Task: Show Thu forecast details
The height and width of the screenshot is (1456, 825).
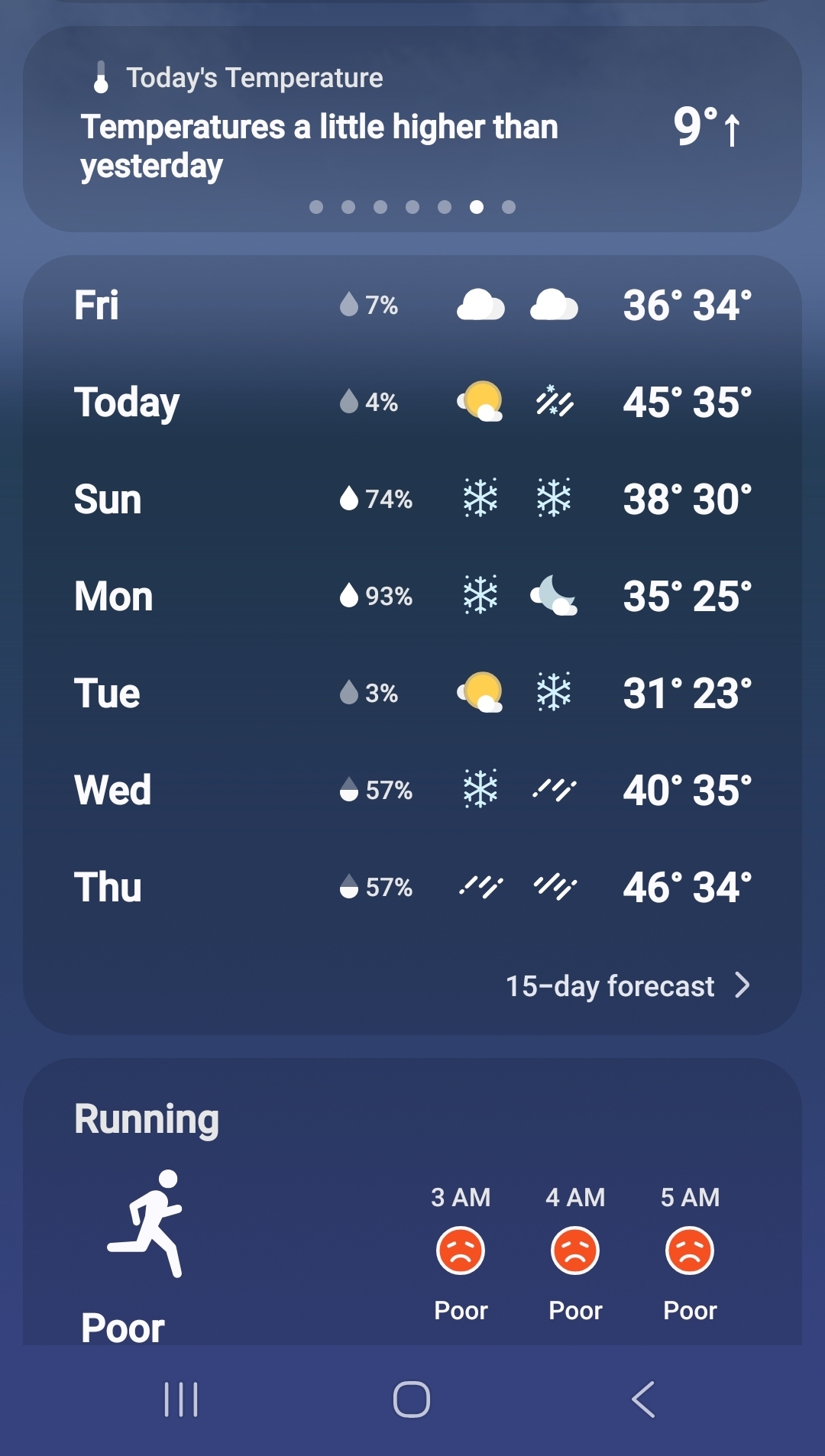Action: click(x=412, y=887)
